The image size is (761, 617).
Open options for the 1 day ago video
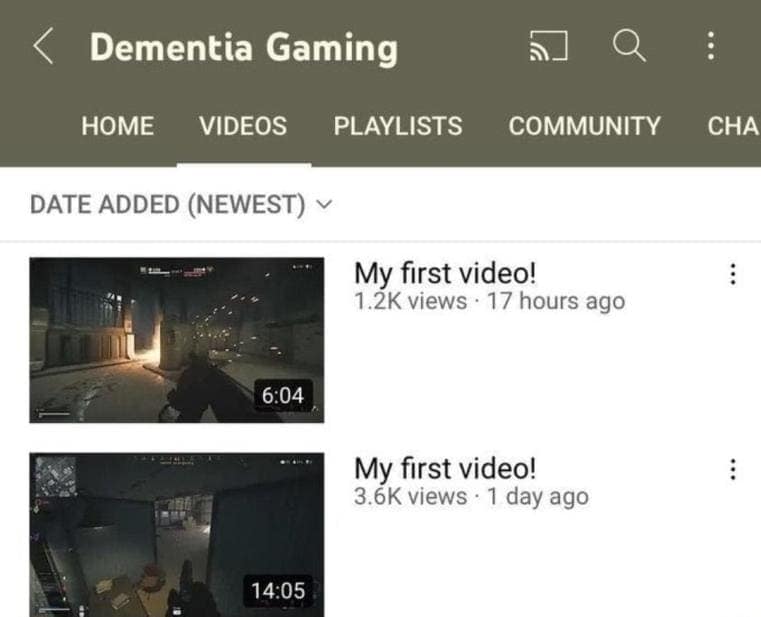point(733,469)
